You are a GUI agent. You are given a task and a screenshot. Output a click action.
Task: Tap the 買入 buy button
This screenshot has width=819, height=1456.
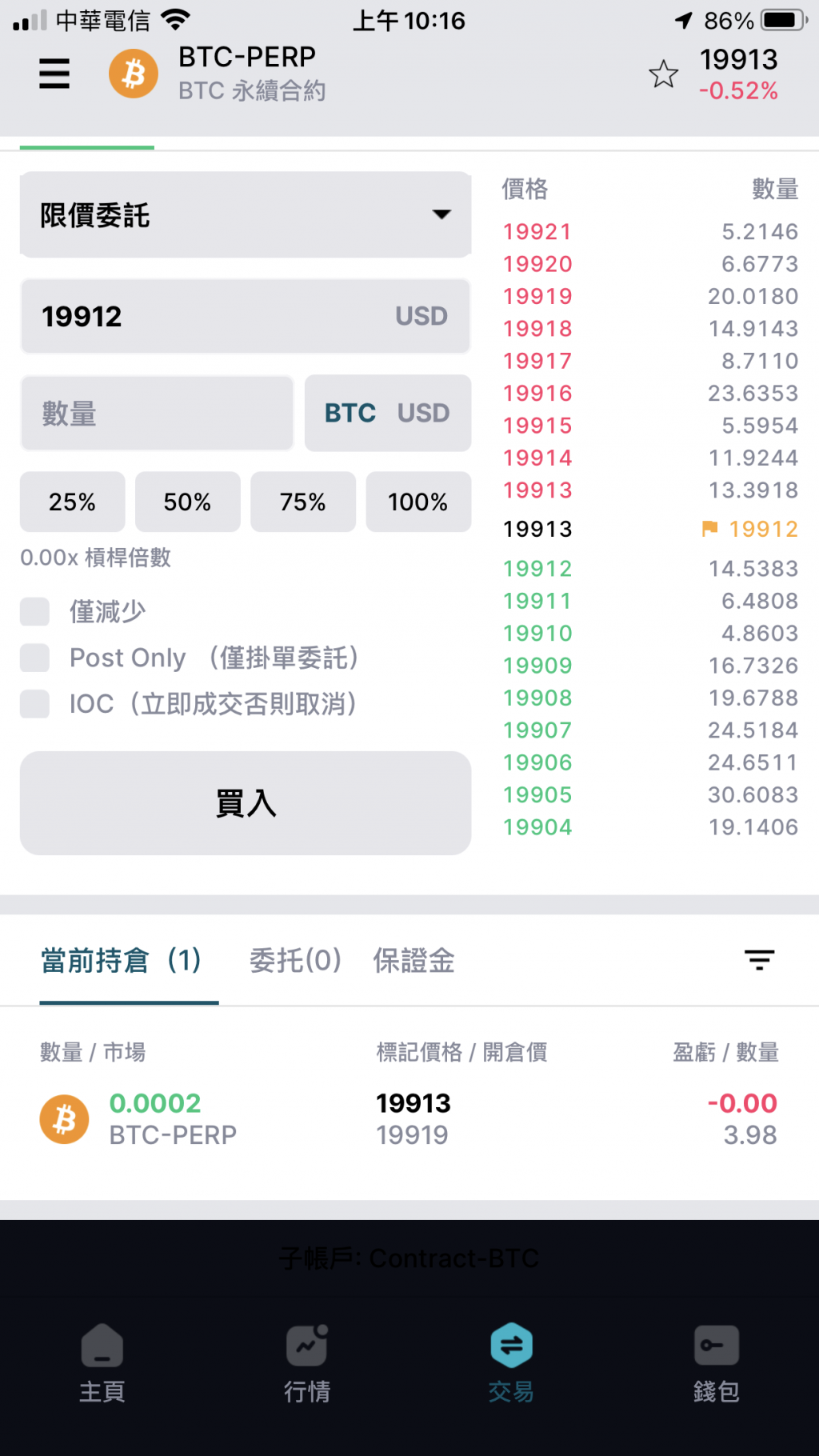pos(245,802)
